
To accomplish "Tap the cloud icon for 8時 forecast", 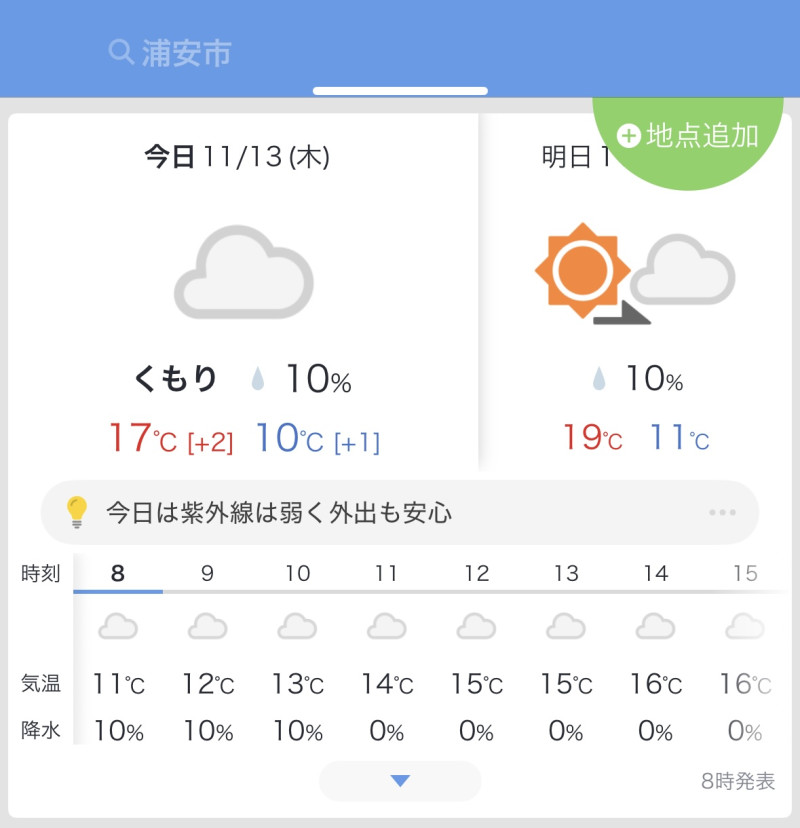I will tap(118, 625).
